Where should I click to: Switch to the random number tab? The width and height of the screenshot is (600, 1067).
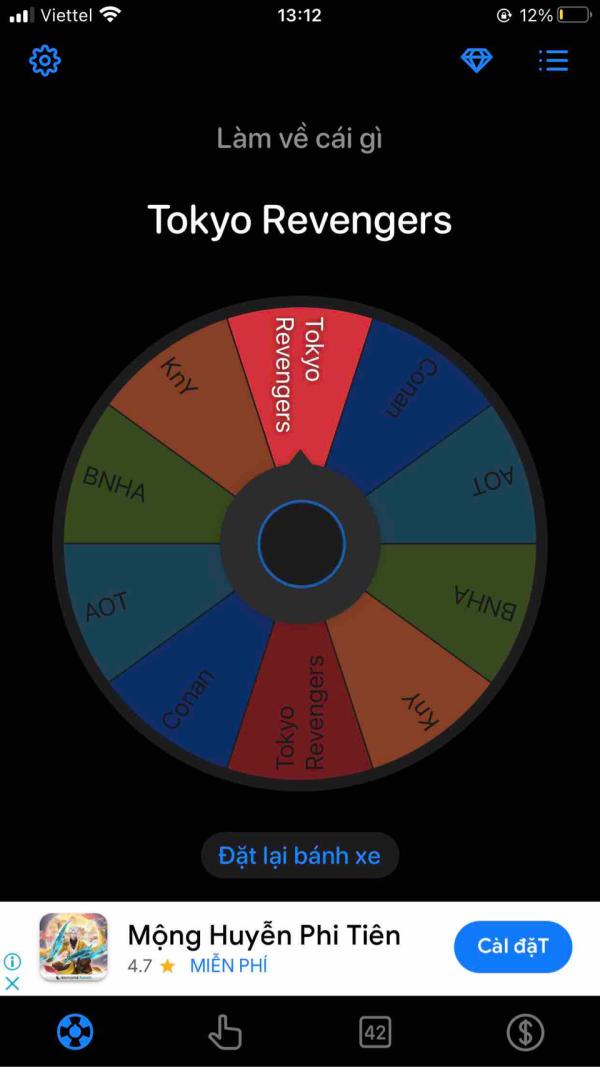tap(375, 1032)
